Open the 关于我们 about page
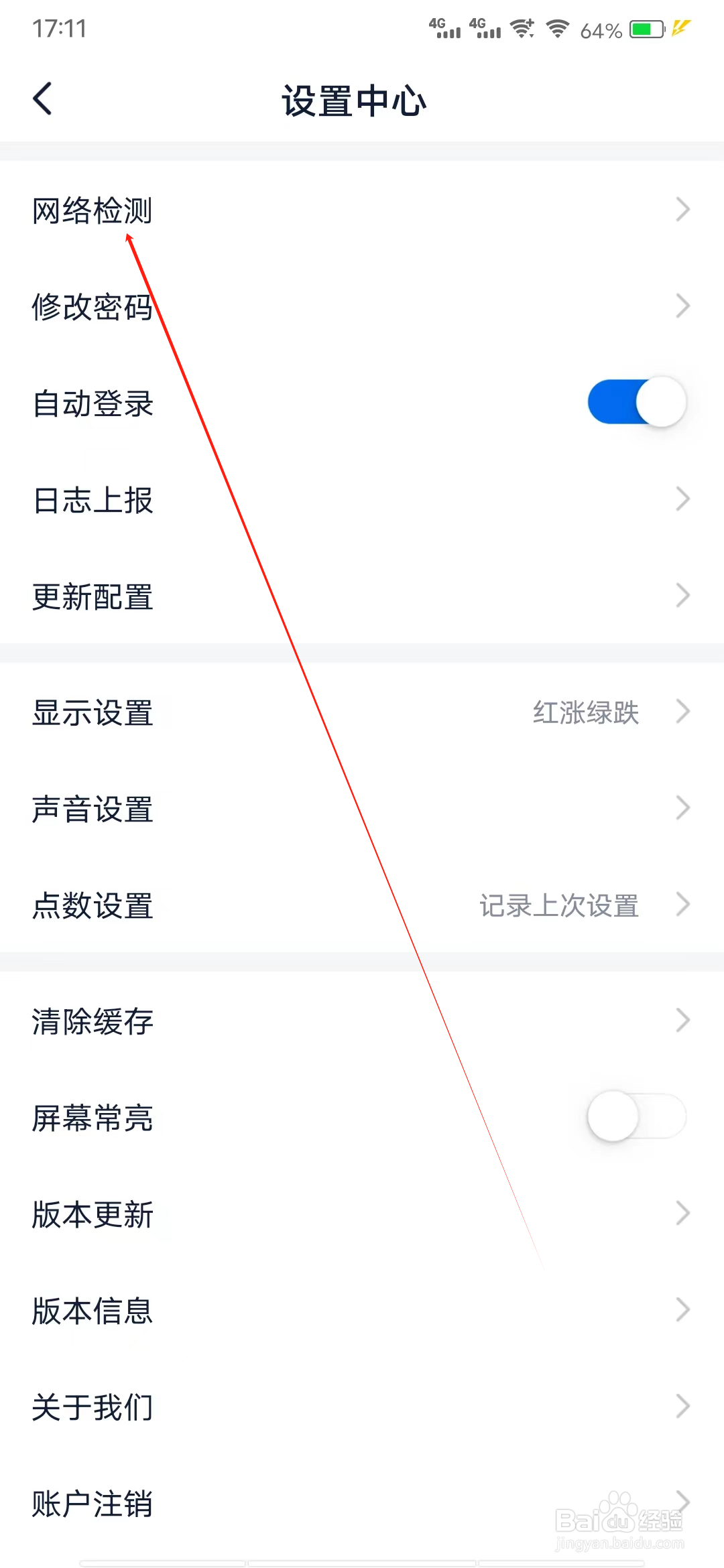The image size is (724, 1568). point(93,1406)
